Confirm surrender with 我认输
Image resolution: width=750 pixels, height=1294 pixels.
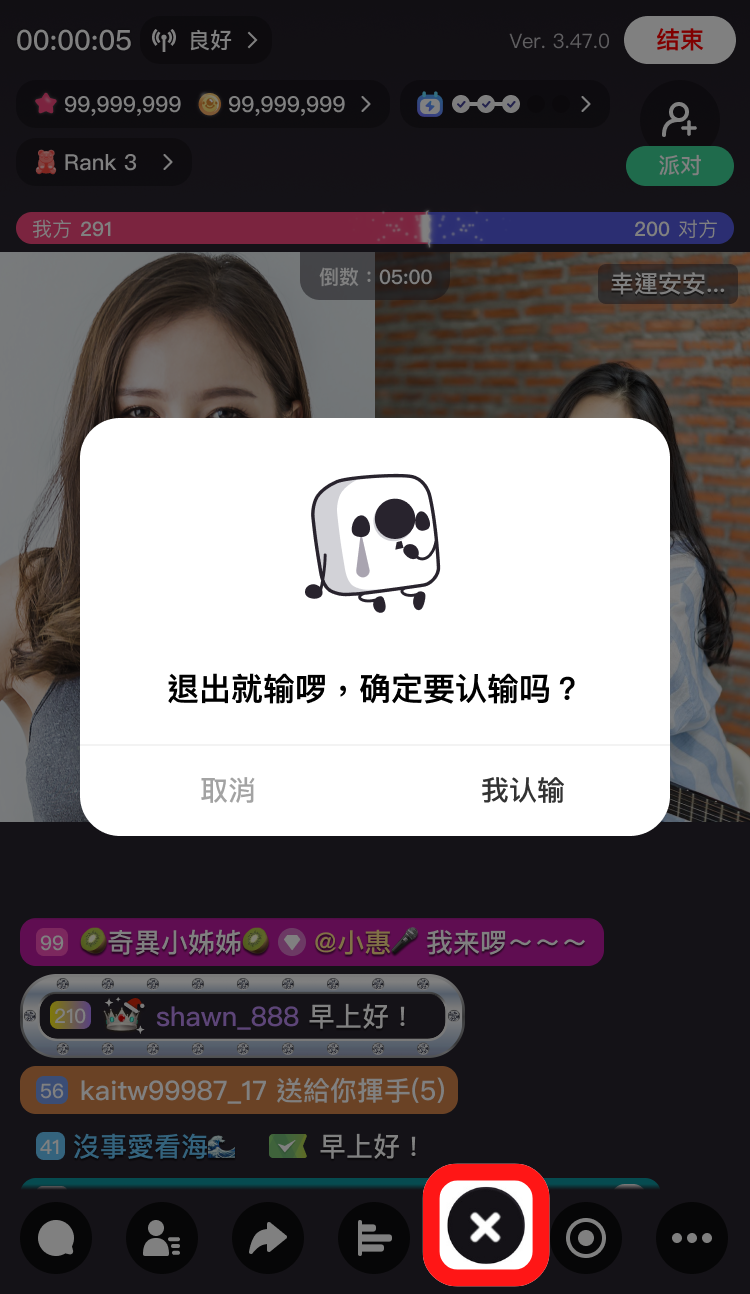(x=522, y=790)
